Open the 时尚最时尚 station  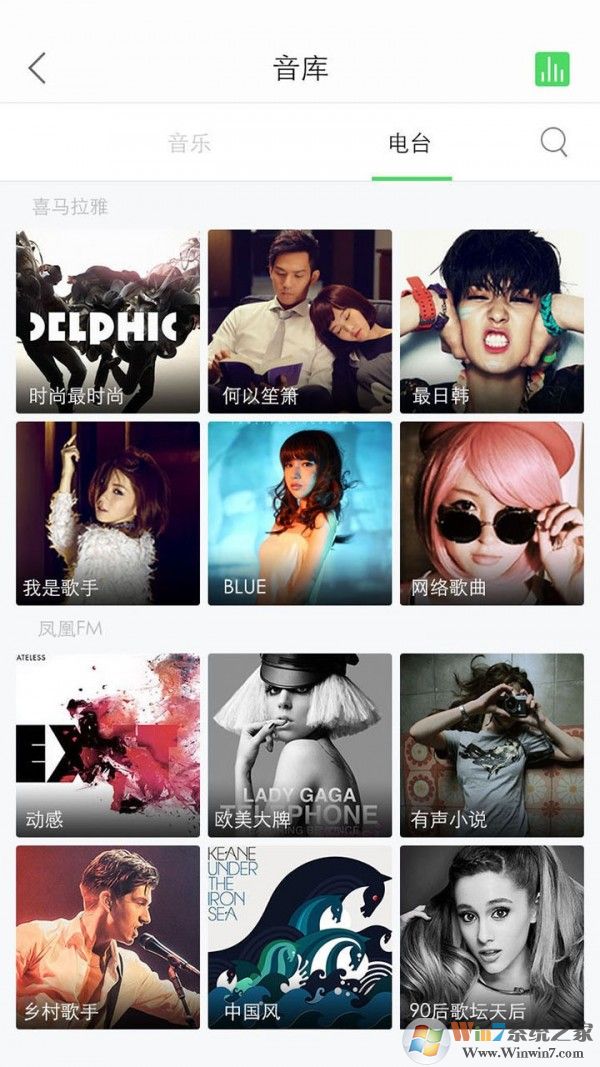pos(108,321)
